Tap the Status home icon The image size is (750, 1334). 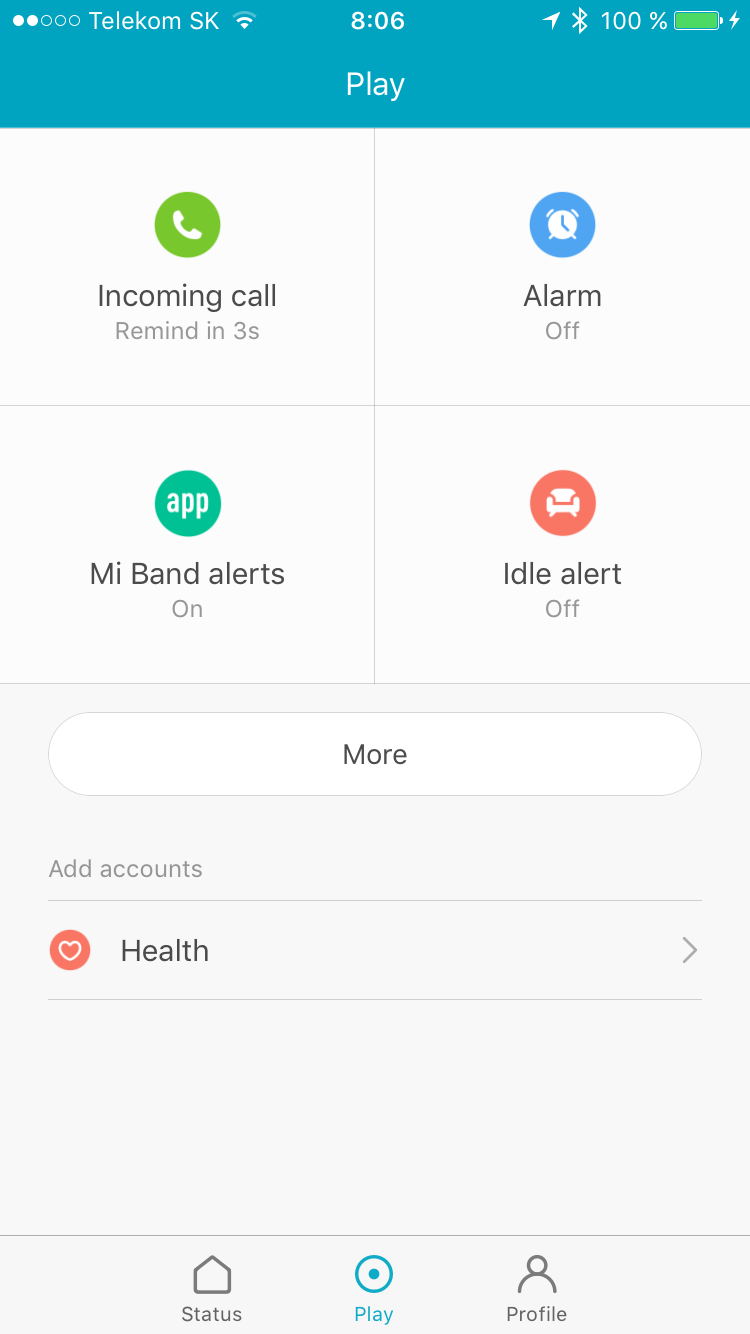(211, 1274)
